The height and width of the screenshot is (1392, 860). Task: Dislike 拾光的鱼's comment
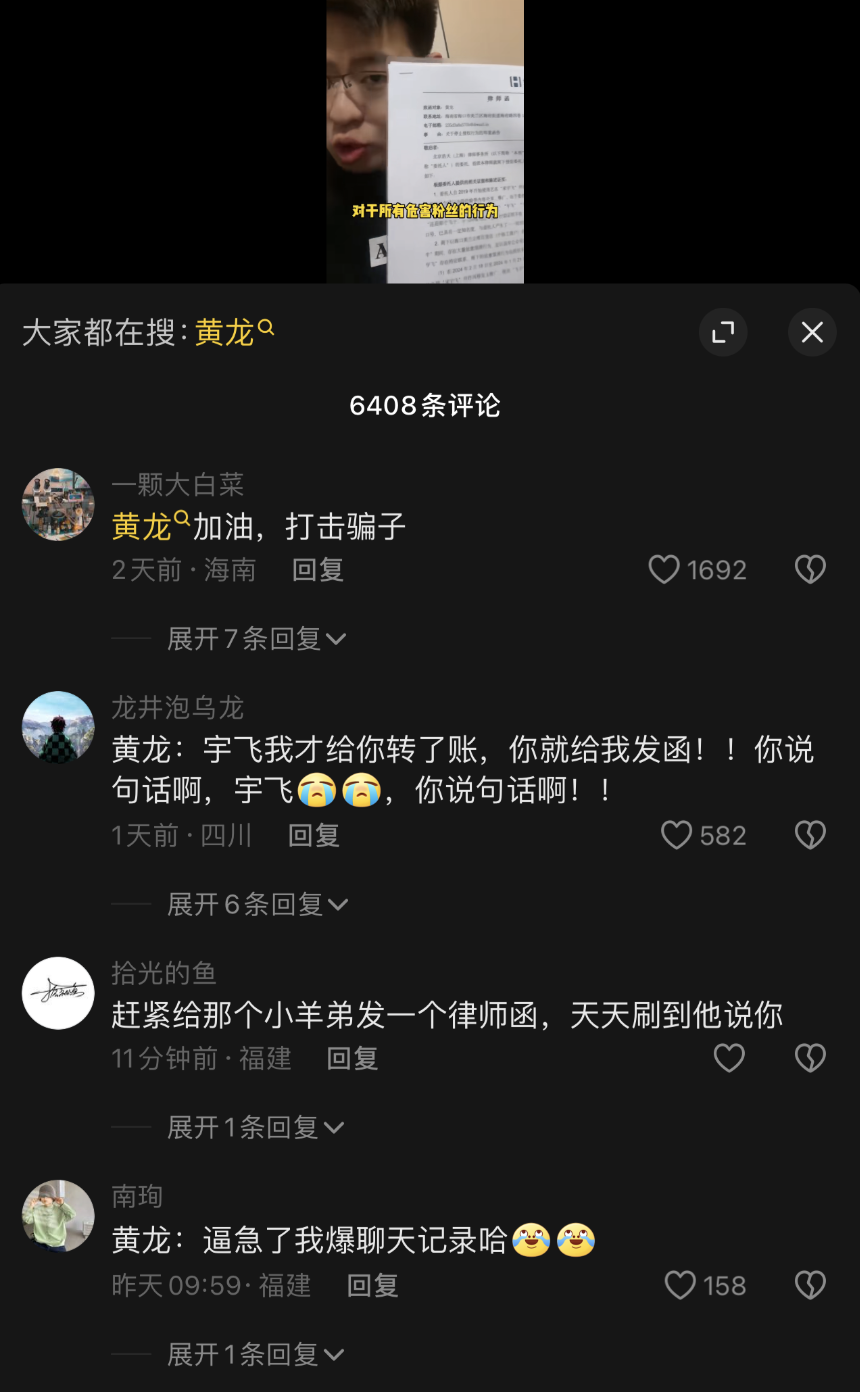click(x=810, y=1058)
